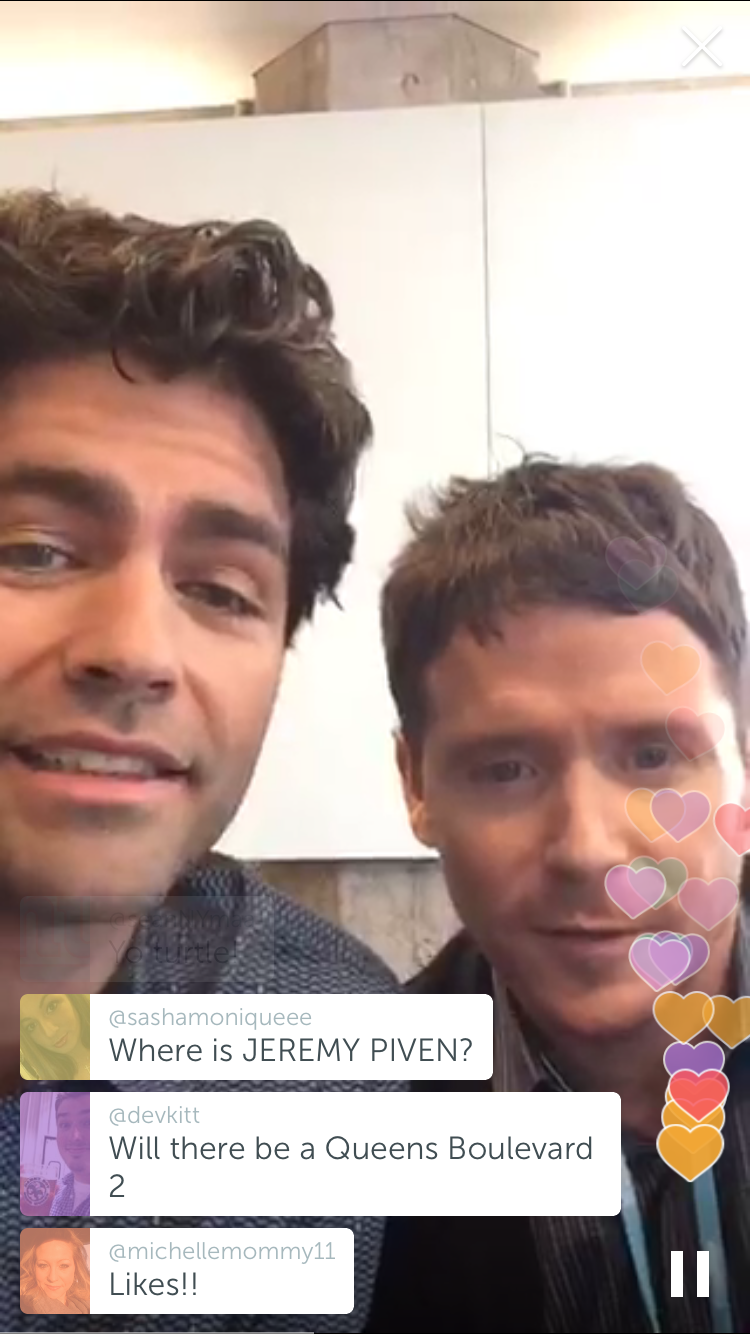Image resolution: width=750 pixels, height=1334 pixels.
Task: Close the live broadcast
Action: click(x=702, y=49)
